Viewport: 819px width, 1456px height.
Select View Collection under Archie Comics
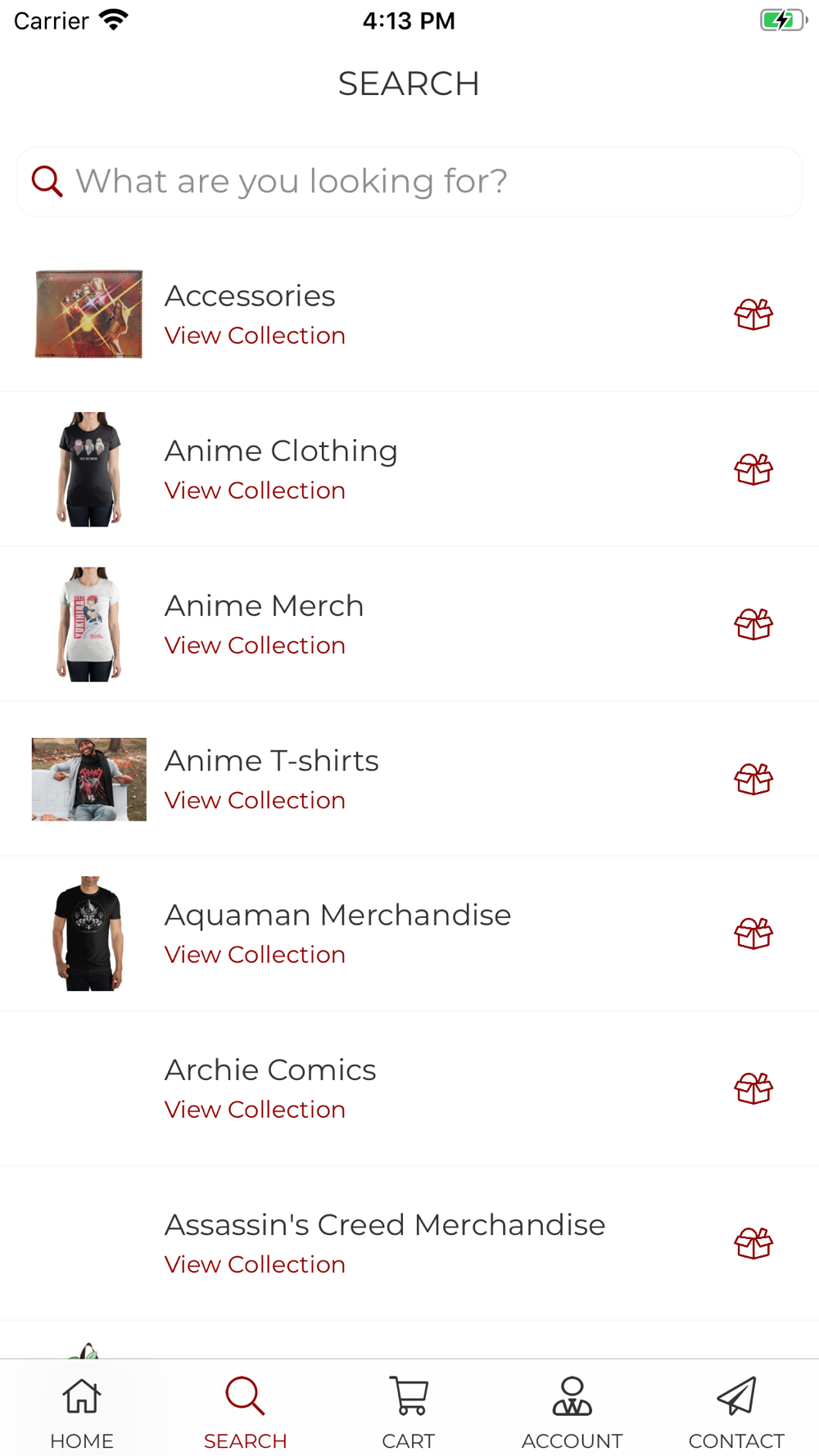pyautogui.click(x=255, y=1110)
